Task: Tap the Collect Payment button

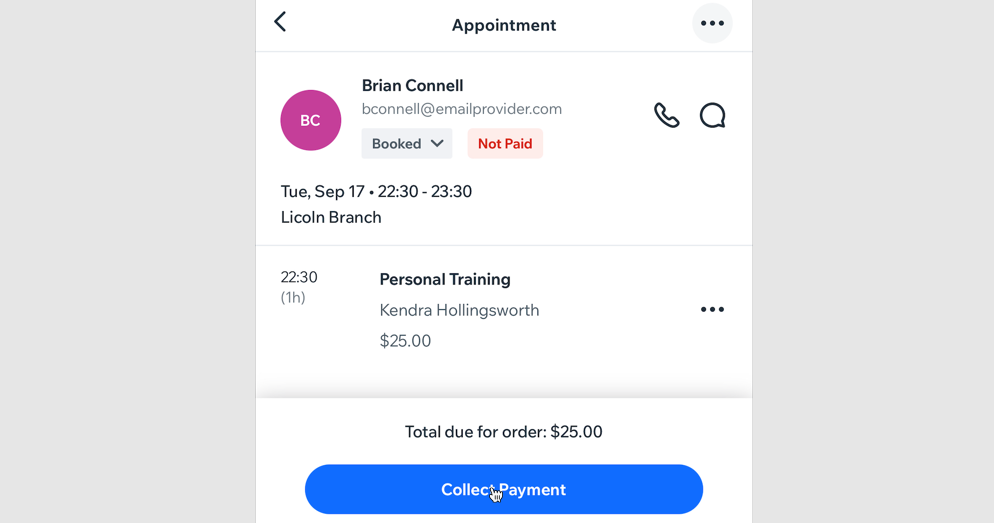Action: [x=504, y=489]
